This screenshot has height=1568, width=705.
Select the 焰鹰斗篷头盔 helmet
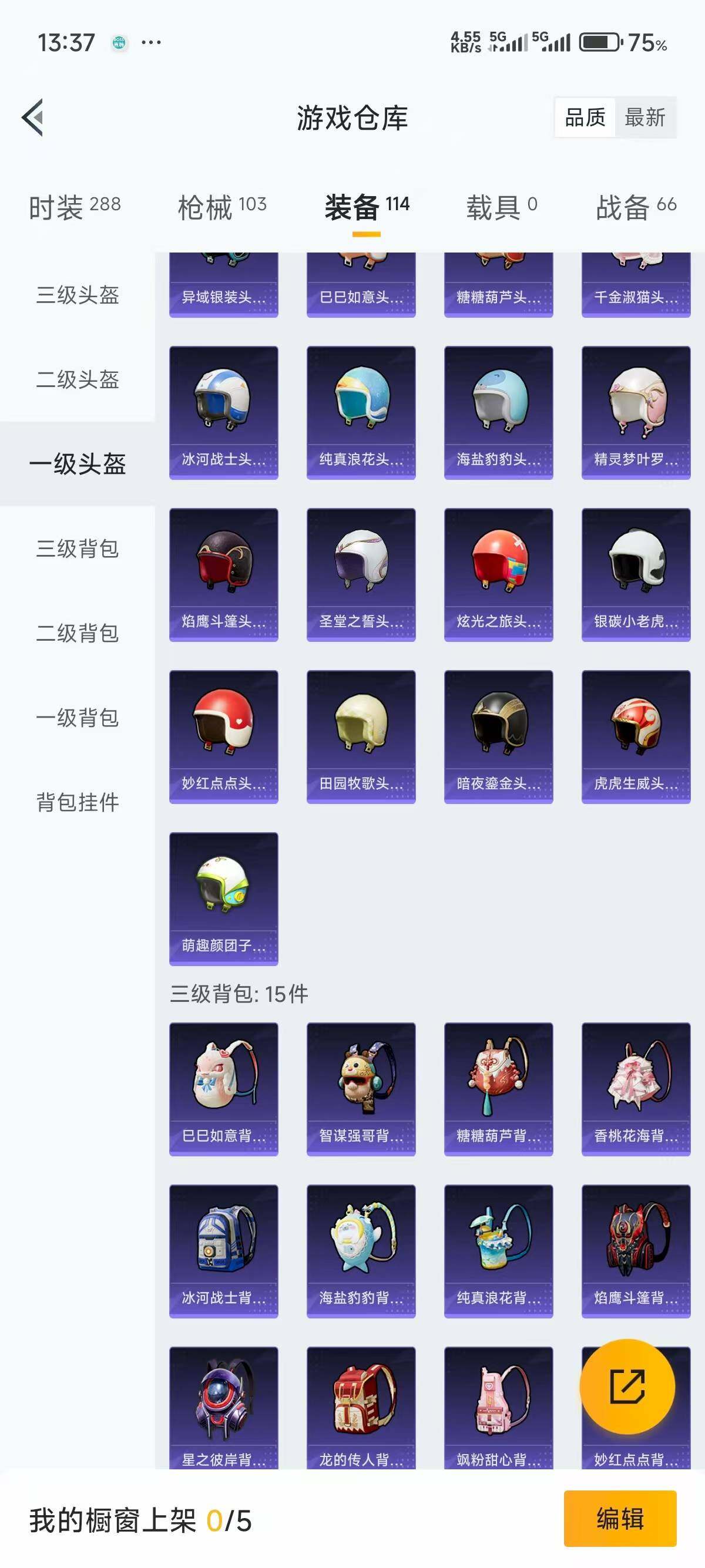tap(223, 575)
